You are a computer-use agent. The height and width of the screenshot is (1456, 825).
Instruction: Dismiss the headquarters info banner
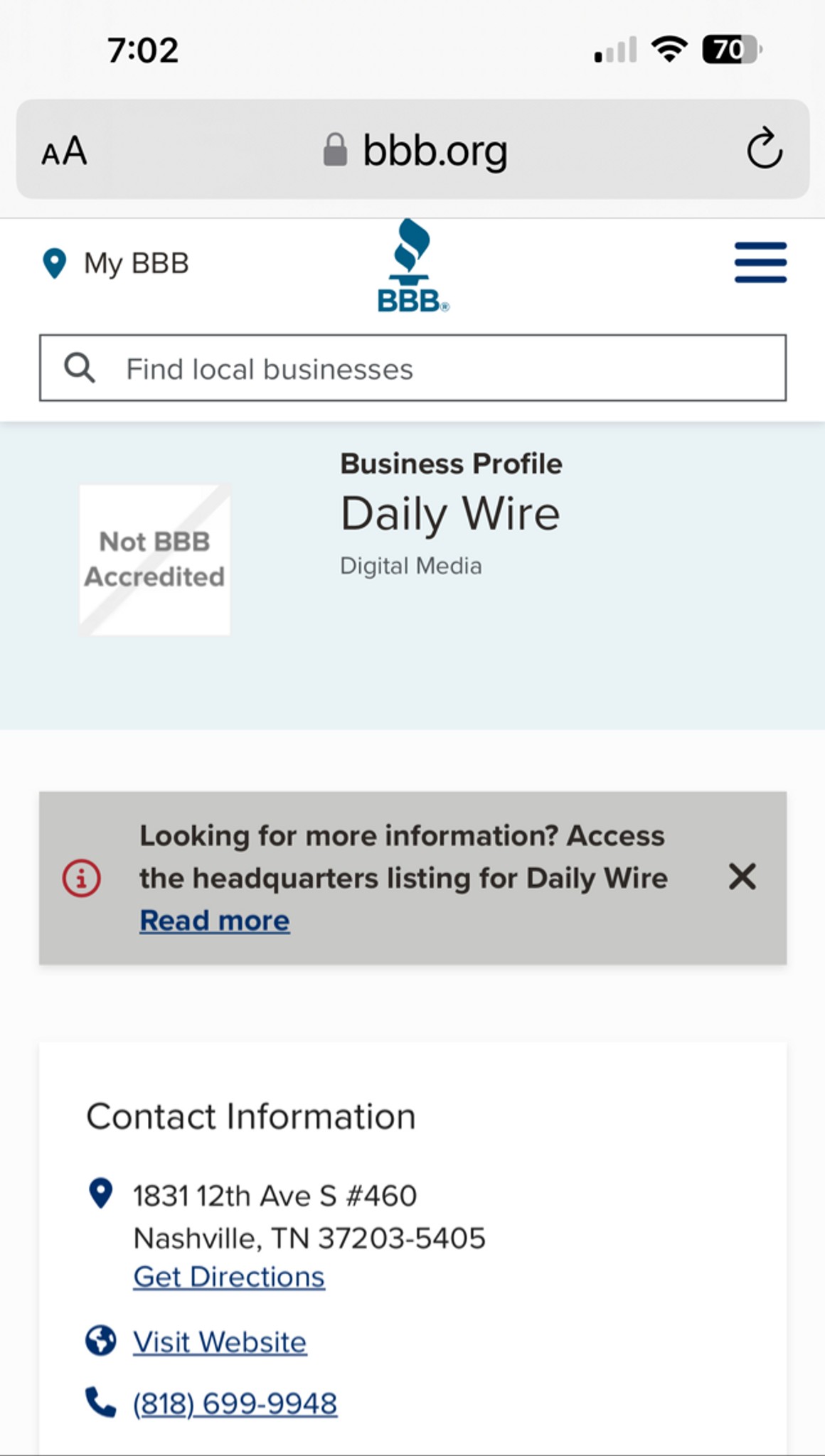point(742,877)
